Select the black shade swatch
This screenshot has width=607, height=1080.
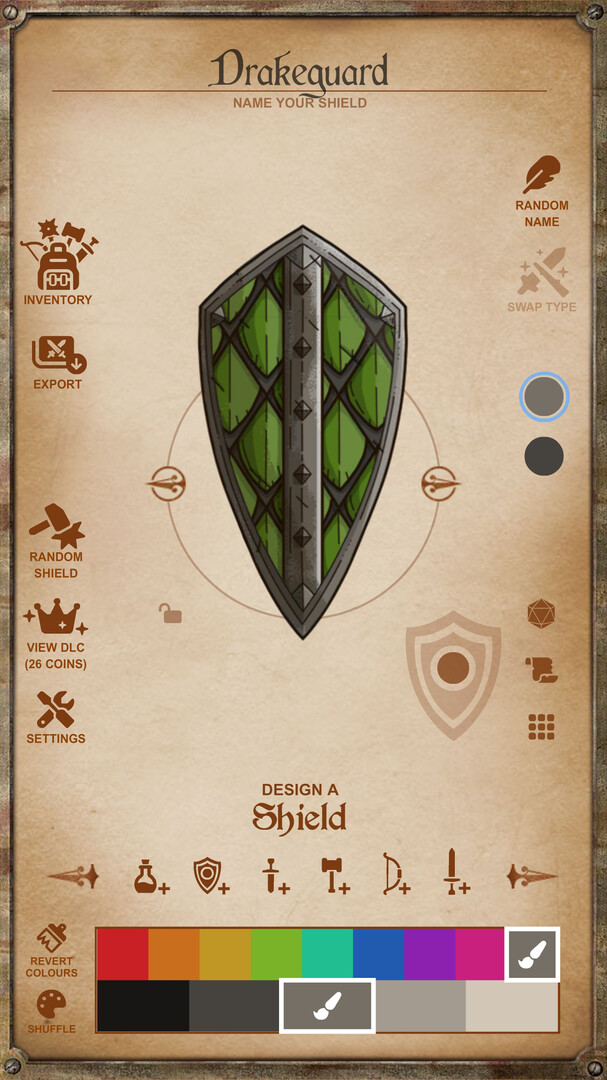[143, 1005]
